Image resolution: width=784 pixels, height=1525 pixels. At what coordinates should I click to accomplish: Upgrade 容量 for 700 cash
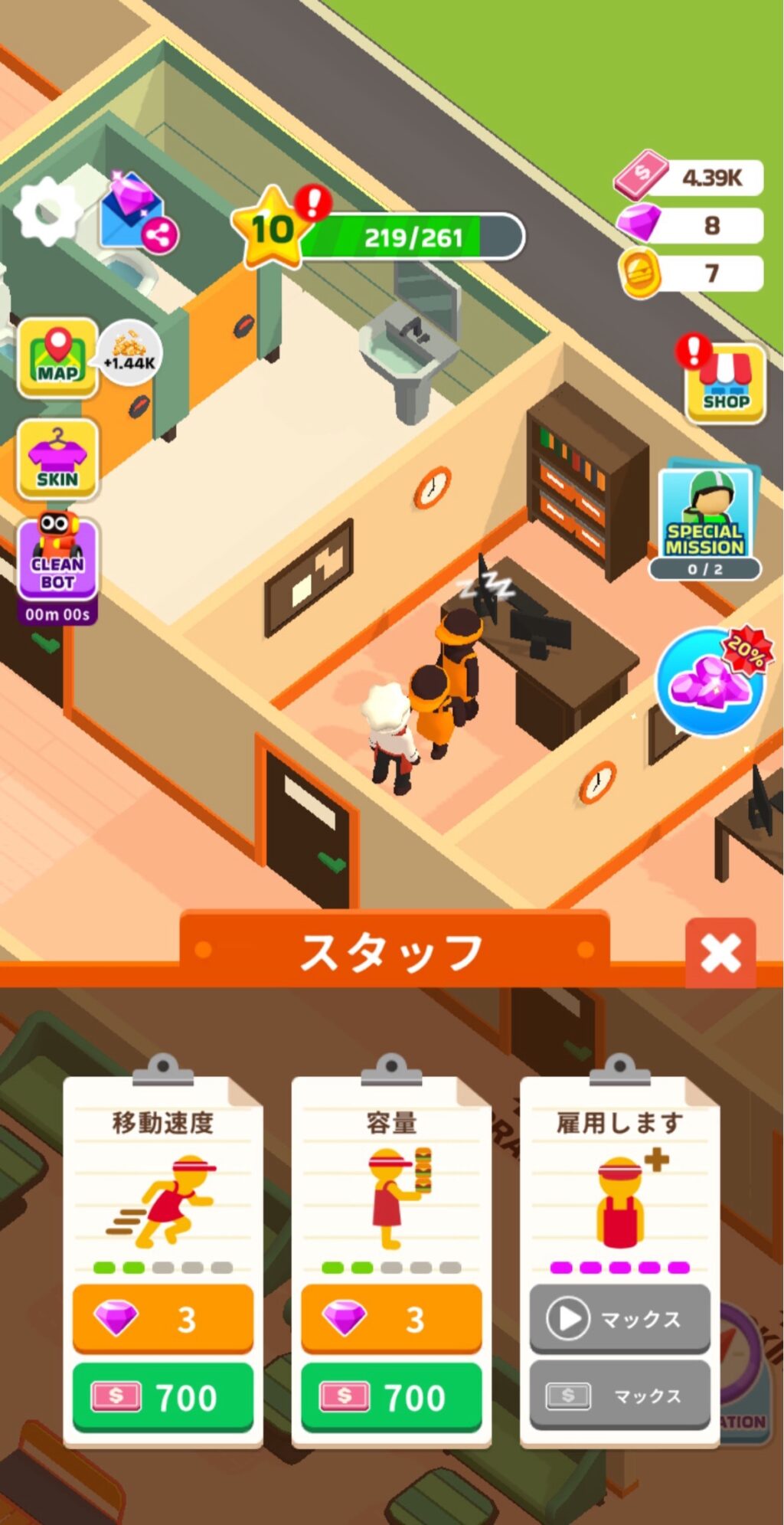[391, 1396]
